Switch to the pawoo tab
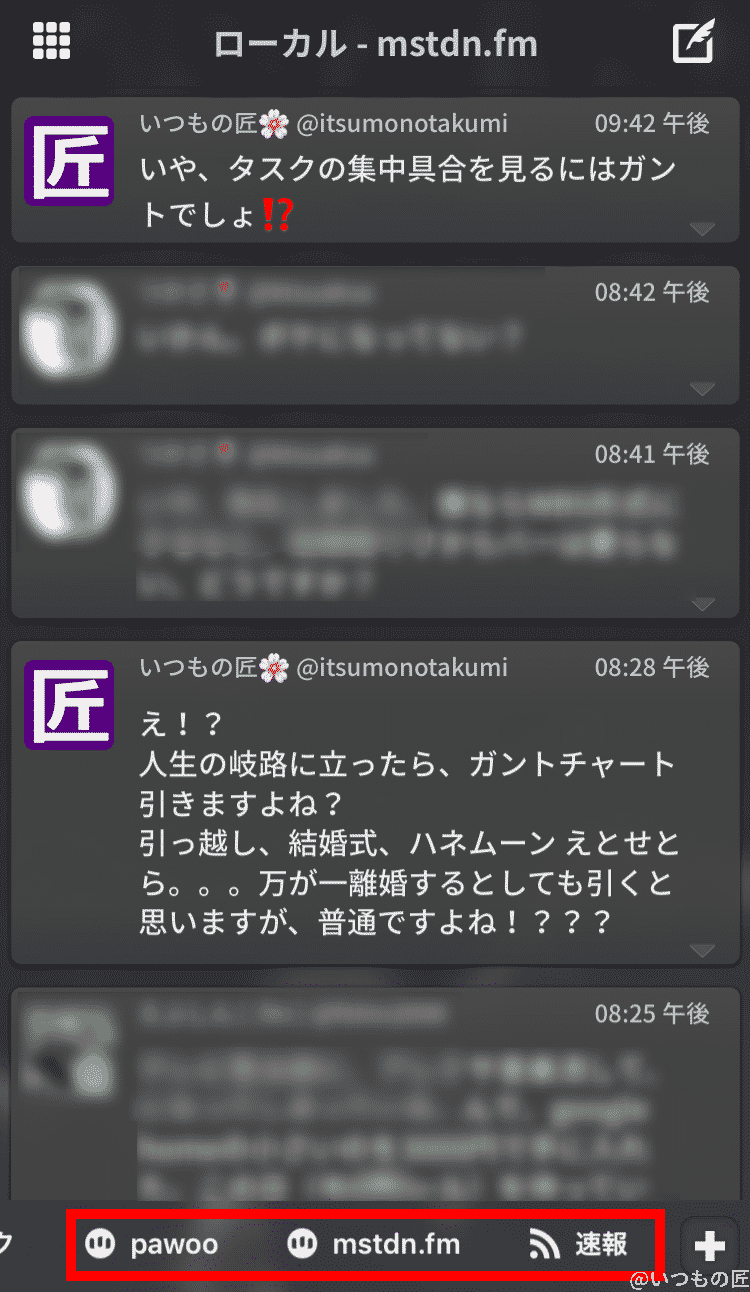Screen dimensions: 750x1292 (x=152, y=1244)
